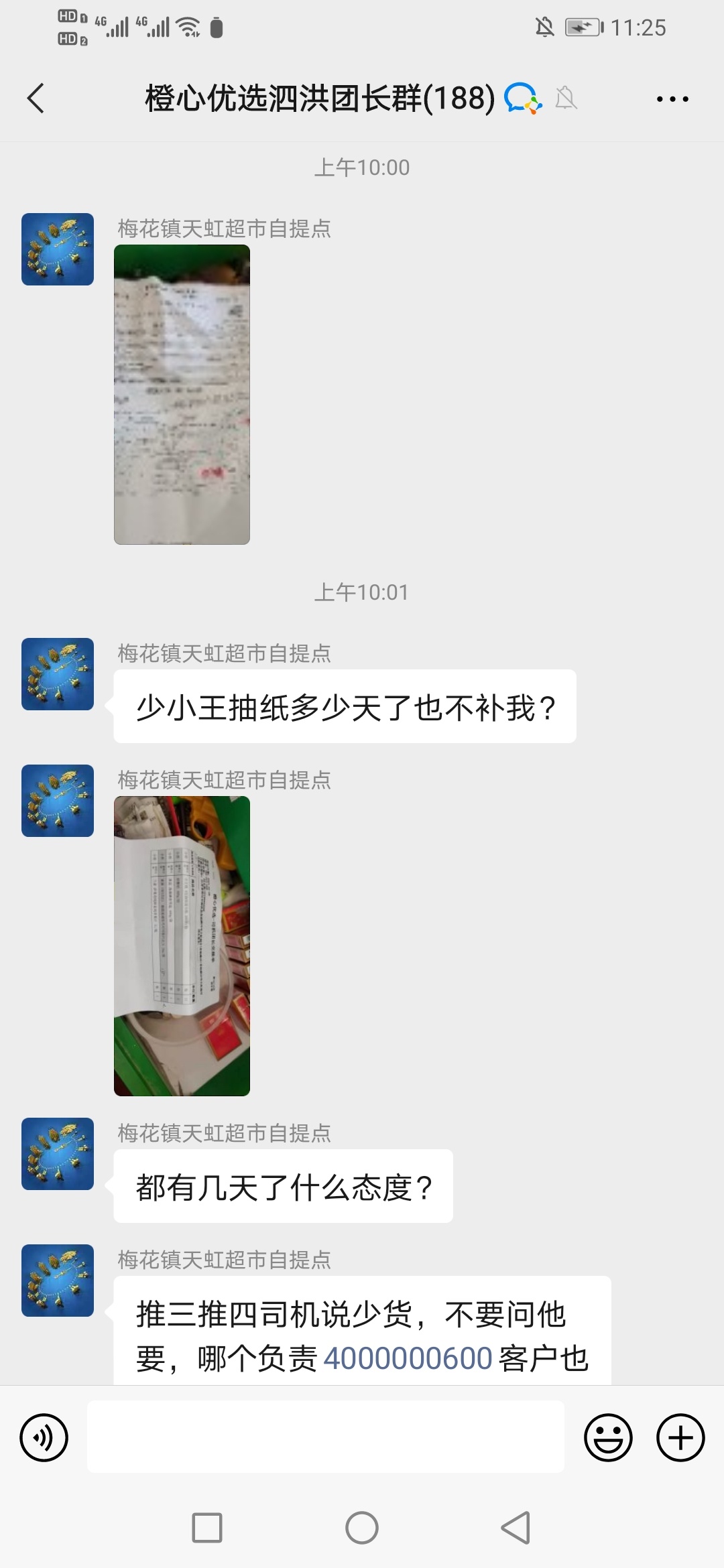Open the plus attachments menu
This screenshot has width=724, height=1568.
[x=680, y=1437]
